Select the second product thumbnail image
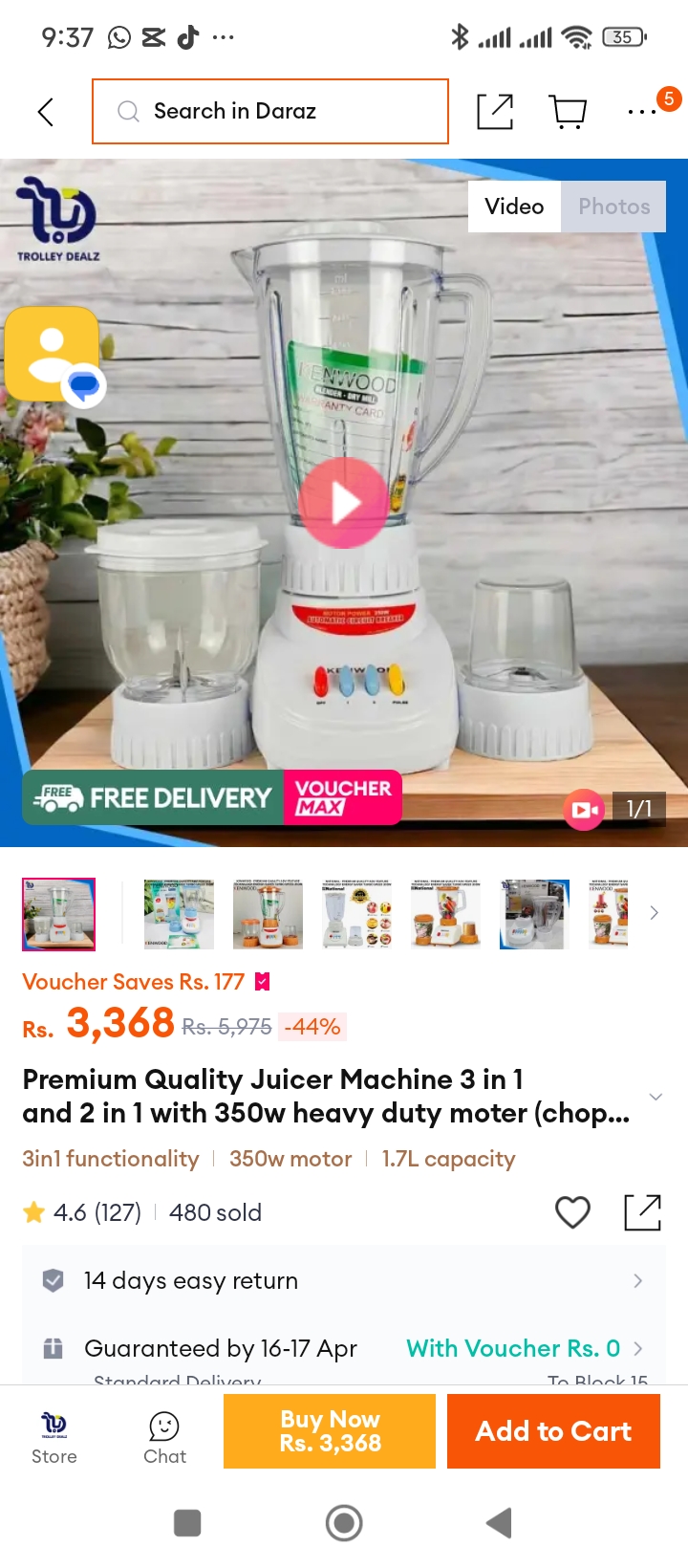This screenshot has width=688, height=1568. pos(179,914)
